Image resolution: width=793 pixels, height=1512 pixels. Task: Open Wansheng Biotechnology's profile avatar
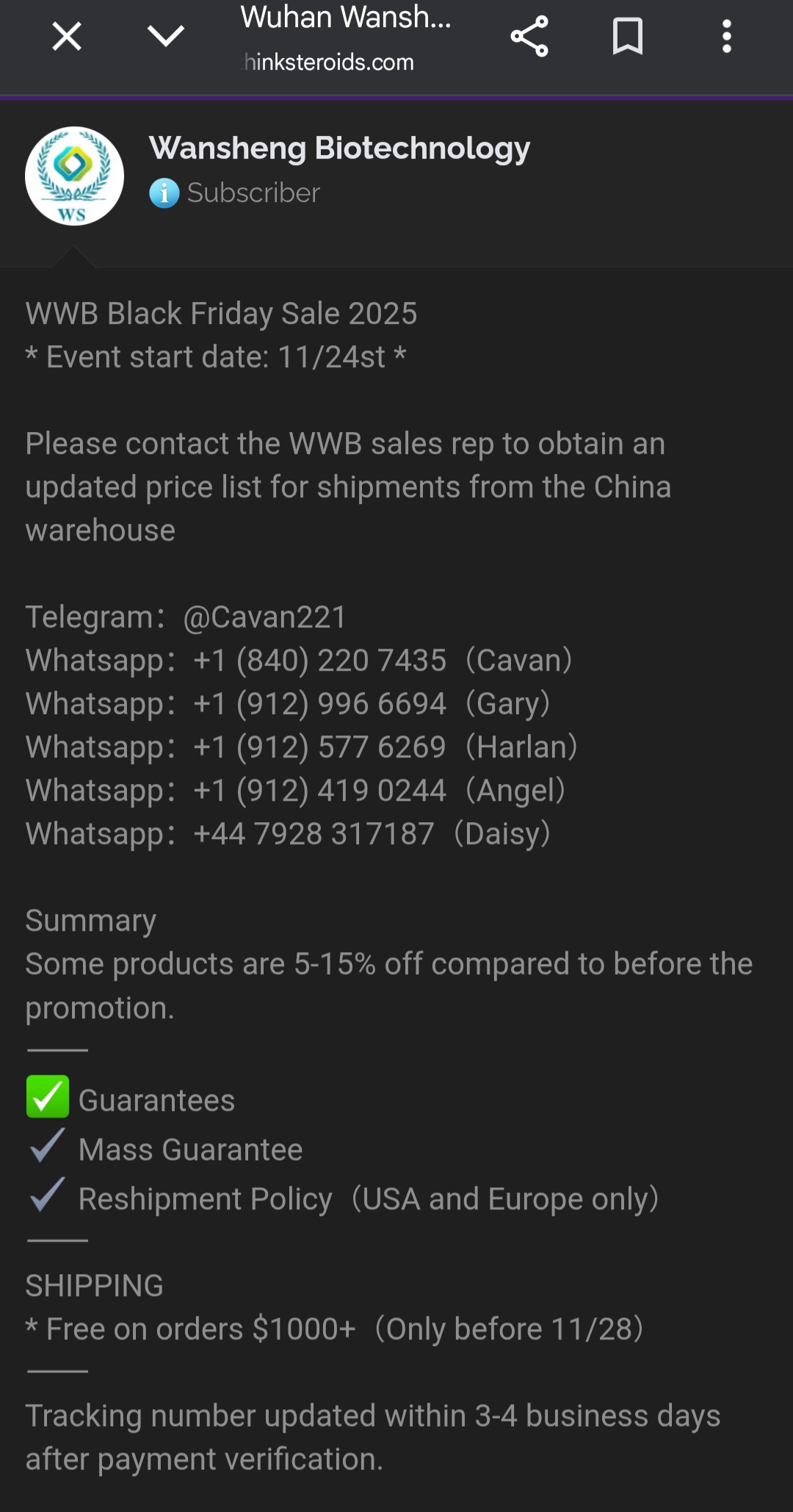(x=74, y=176)
